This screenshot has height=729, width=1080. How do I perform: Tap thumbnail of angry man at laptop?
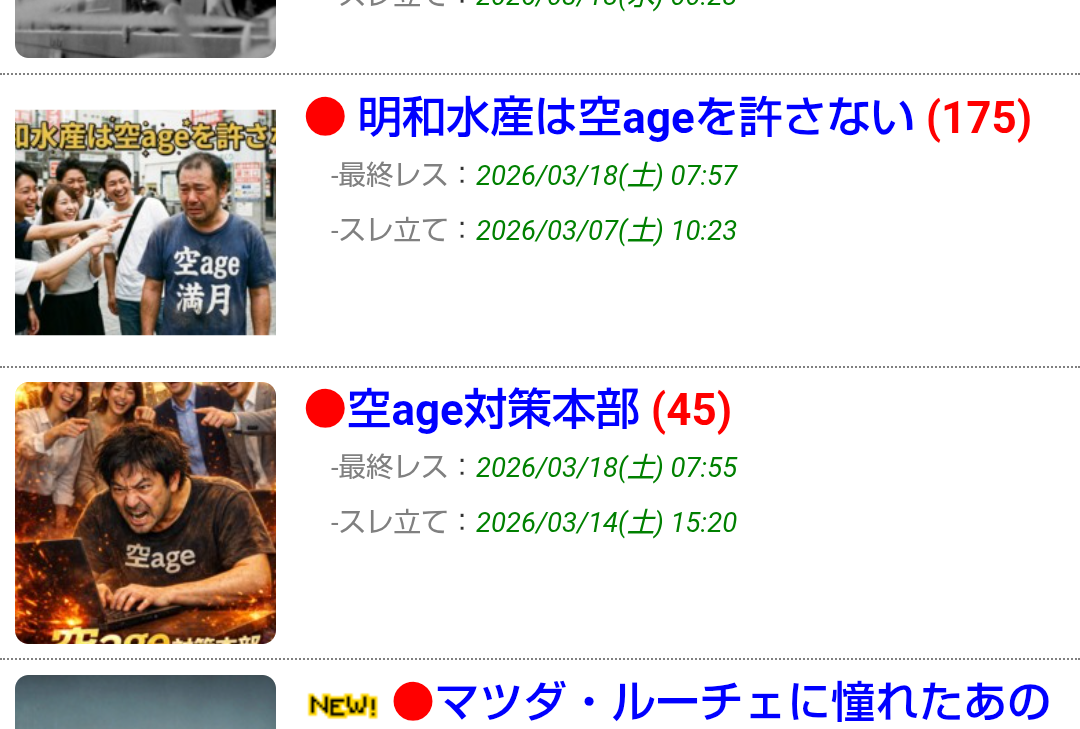click(145, 512)
